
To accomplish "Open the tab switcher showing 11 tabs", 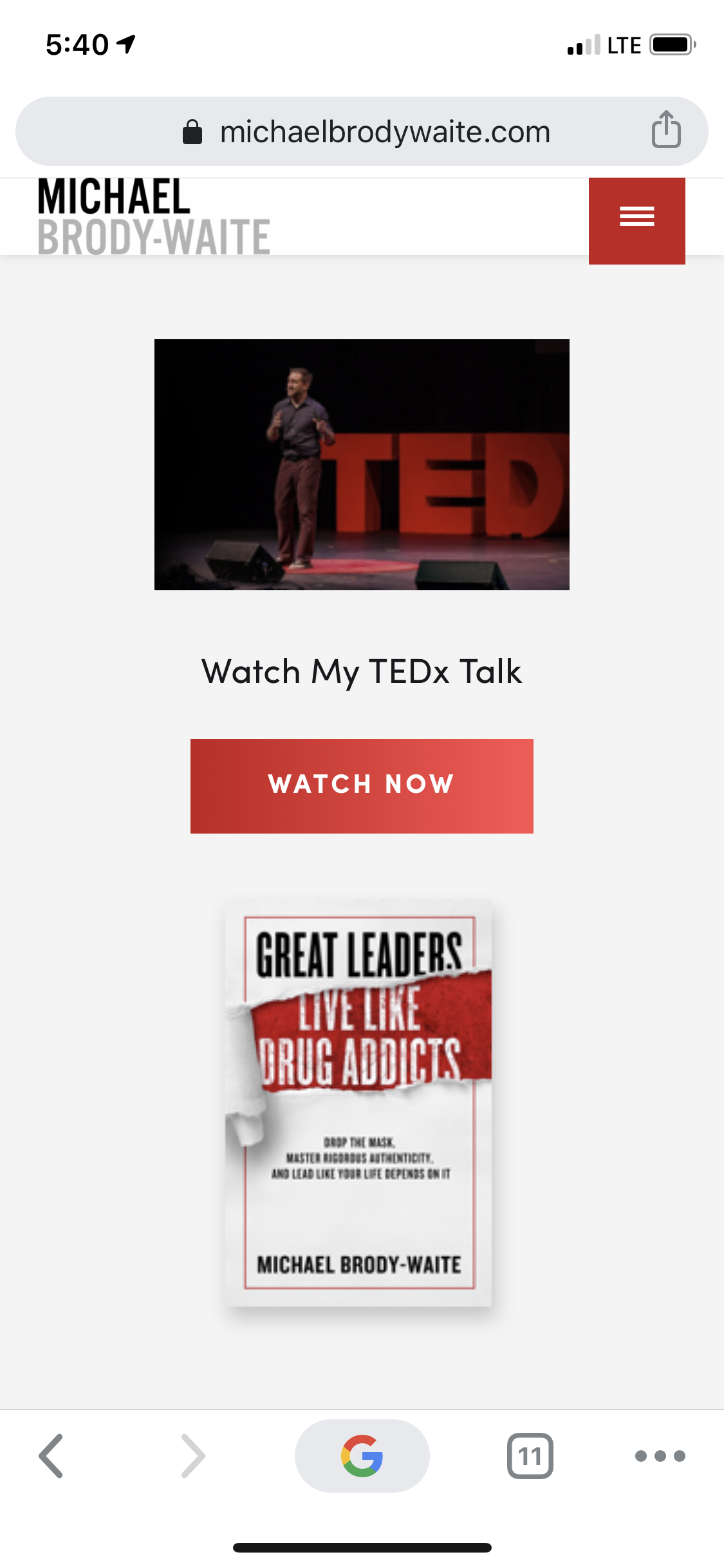I will pos(530,1455).
